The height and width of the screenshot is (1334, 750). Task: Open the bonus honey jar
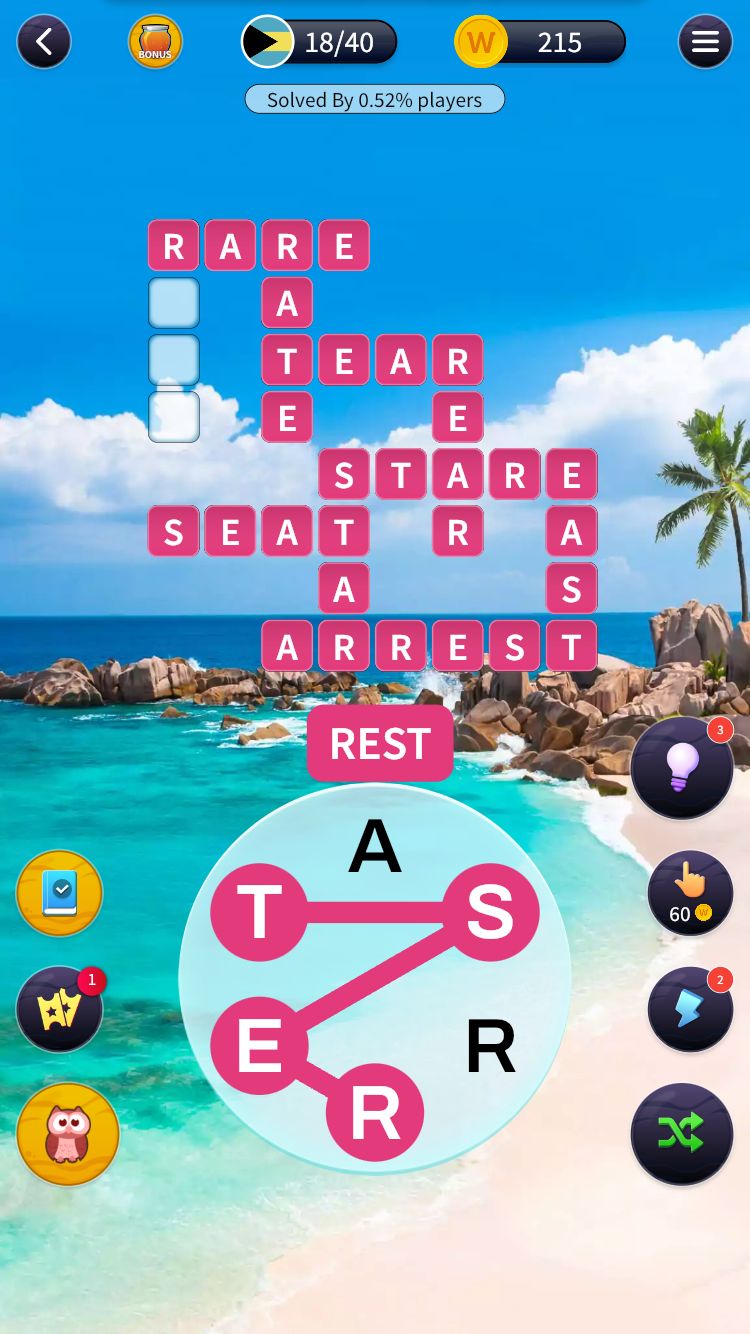point(155,42)
